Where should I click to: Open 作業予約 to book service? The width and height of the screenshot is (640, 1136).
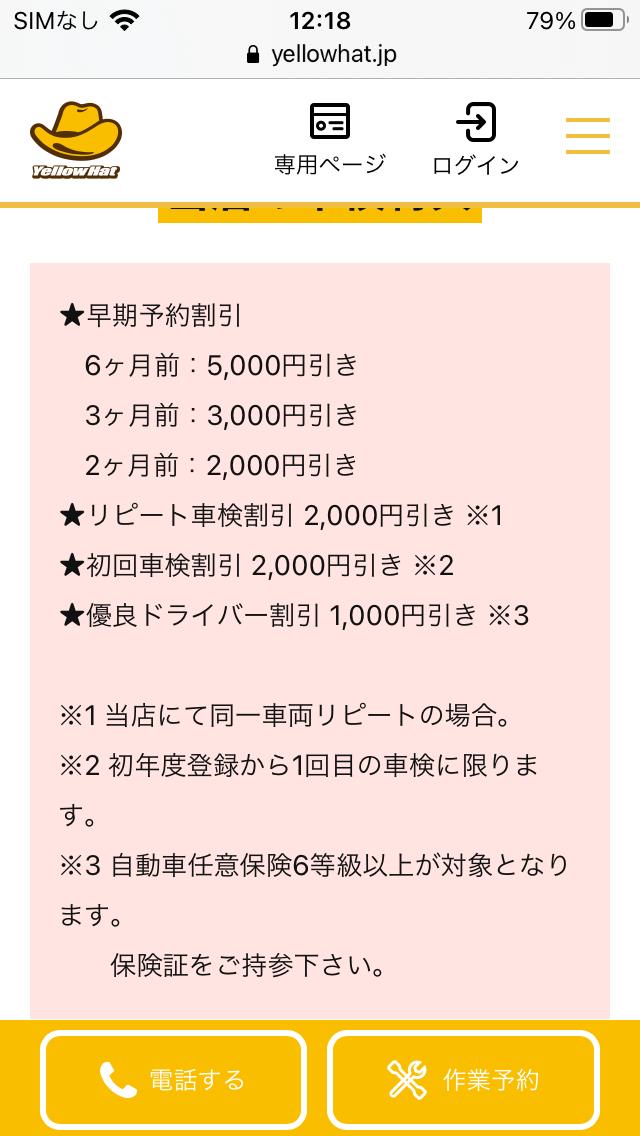(x=463, y=1080)
